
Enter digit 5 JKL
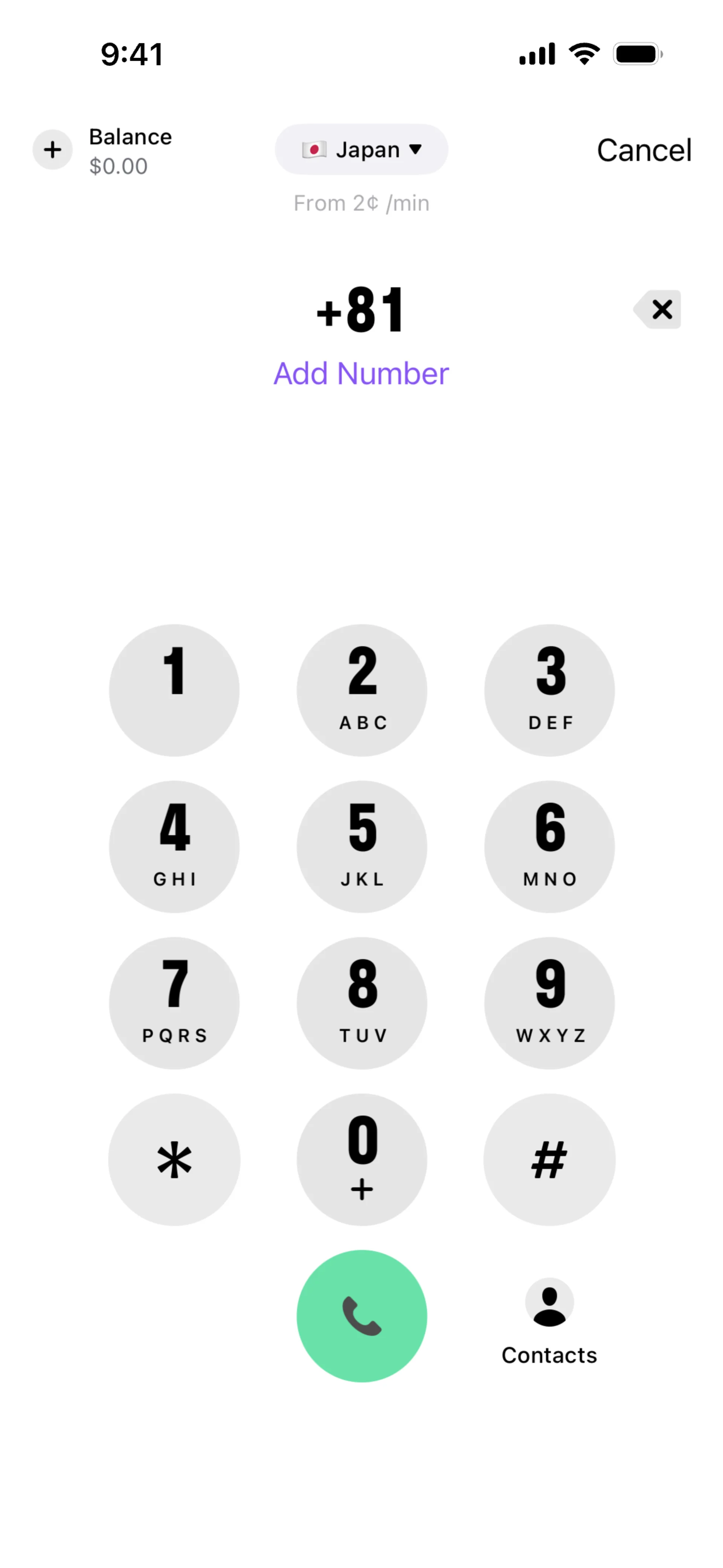click(361, 847)
